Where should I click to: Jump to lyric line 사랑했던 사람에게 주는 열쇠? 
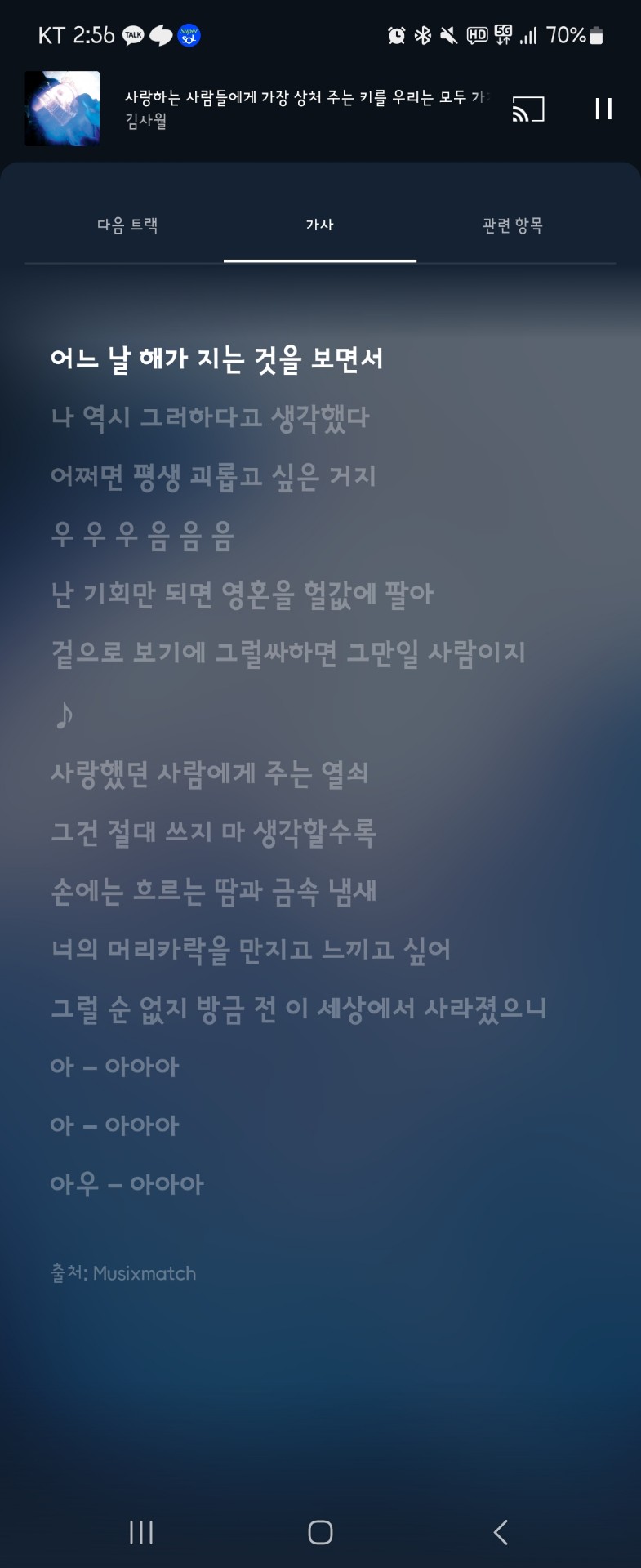tap(210, 773)
